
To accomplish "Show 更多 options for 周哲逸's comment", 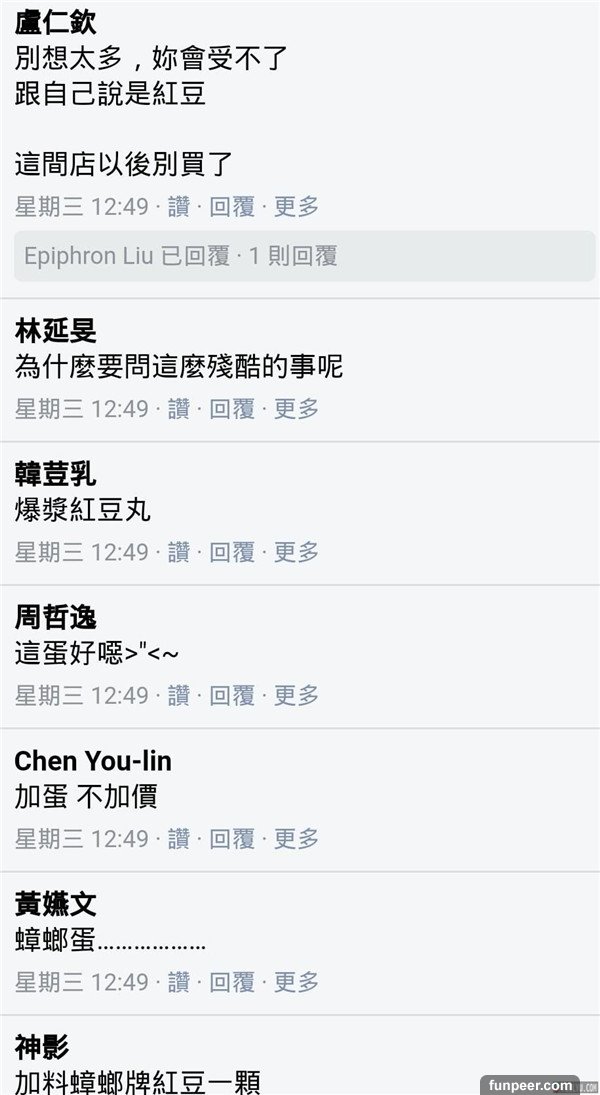I will click(296, 695).
